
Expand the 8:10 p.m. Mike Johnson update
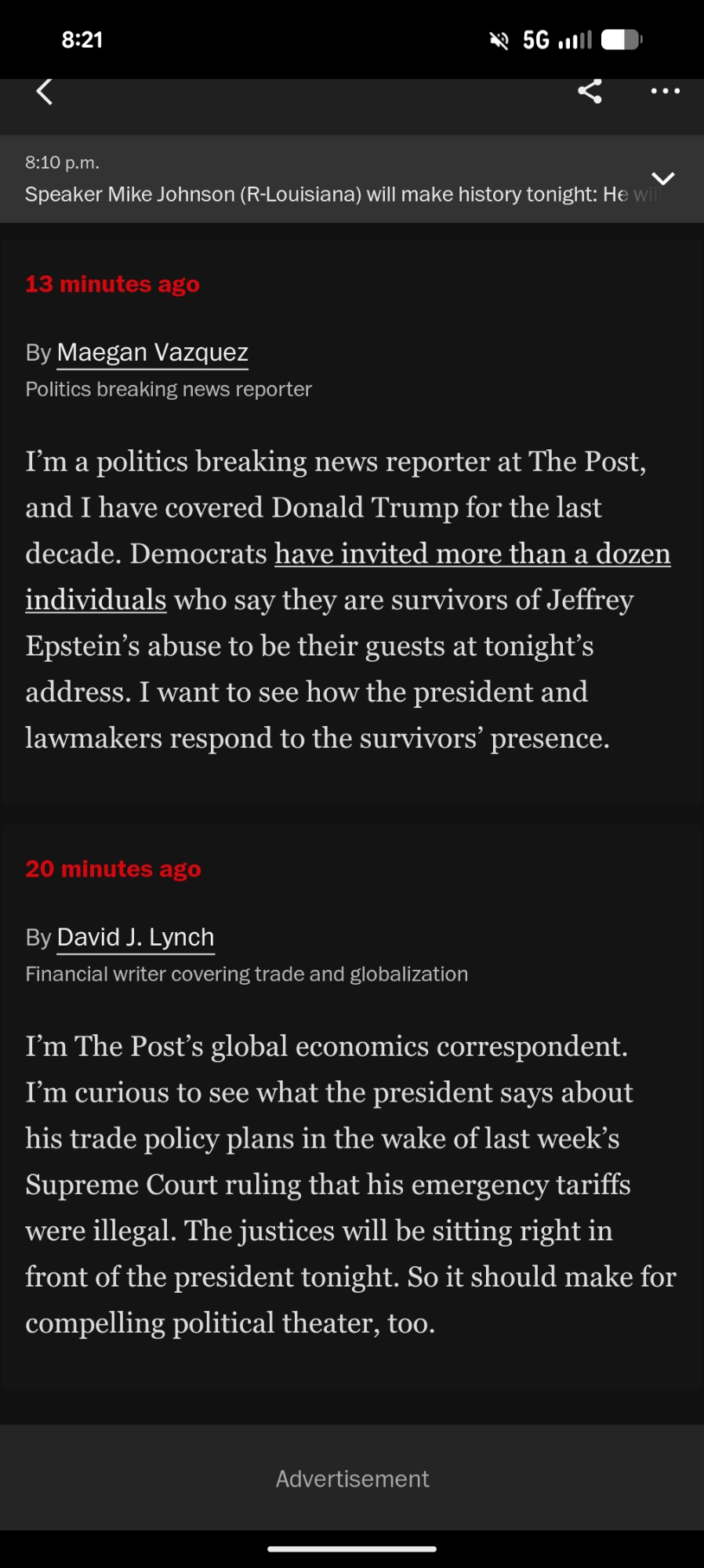[x=662, y=179]
